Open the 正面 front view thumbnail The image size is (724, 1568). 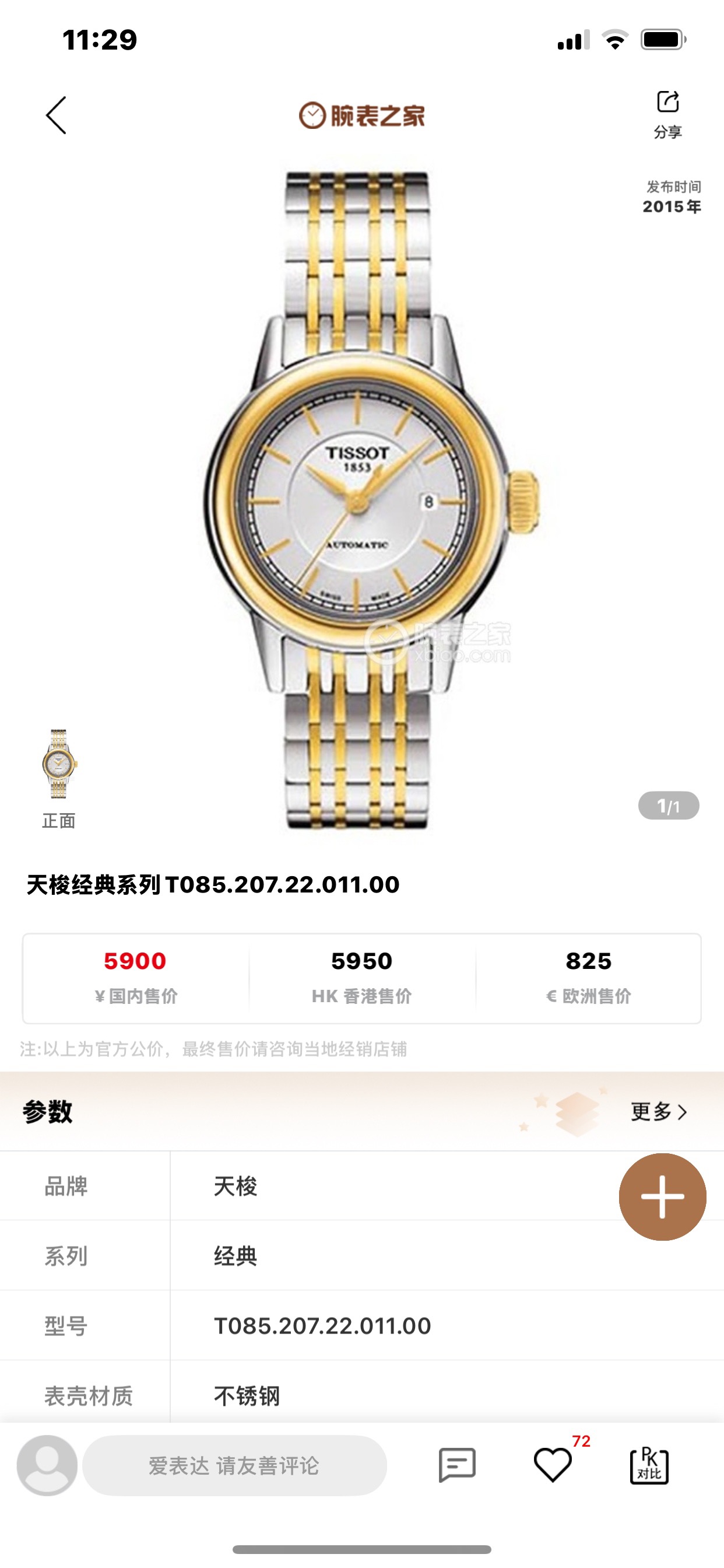click(59, 765)
